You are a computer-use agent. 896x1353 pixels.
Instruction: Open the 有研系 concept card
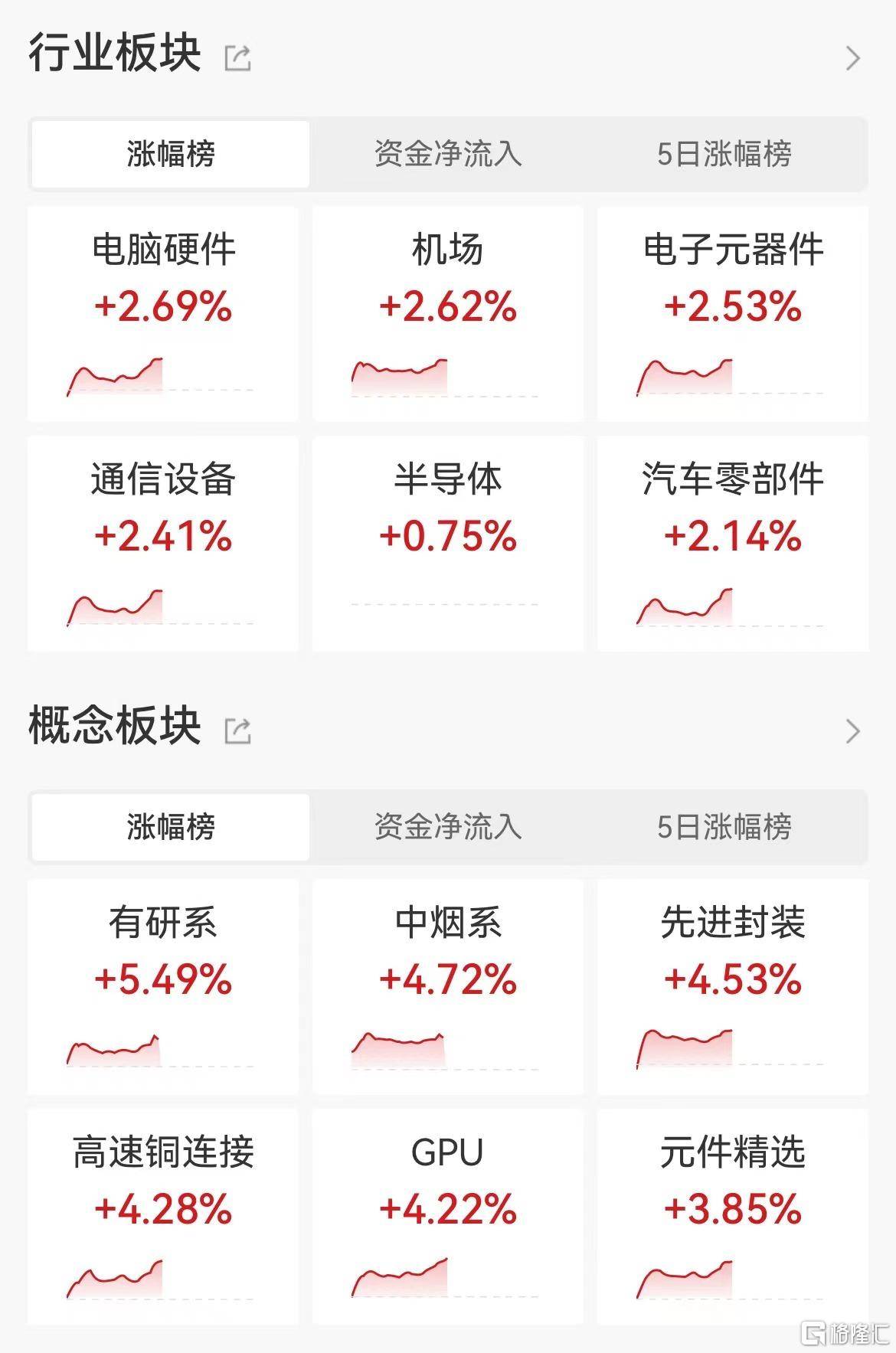(162, 985)
